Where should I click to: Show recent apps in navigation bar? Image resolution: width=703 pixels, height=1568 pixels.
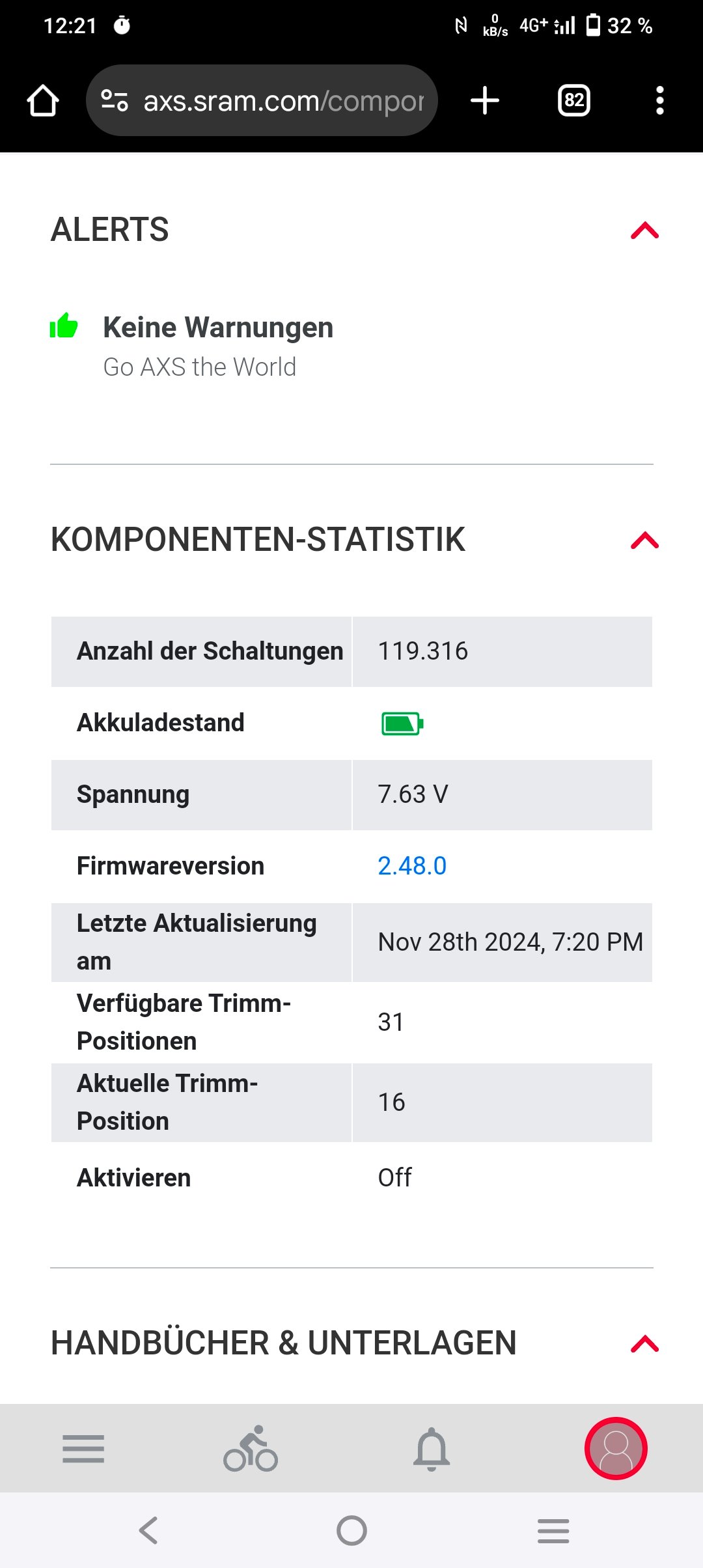point(553,1530)
